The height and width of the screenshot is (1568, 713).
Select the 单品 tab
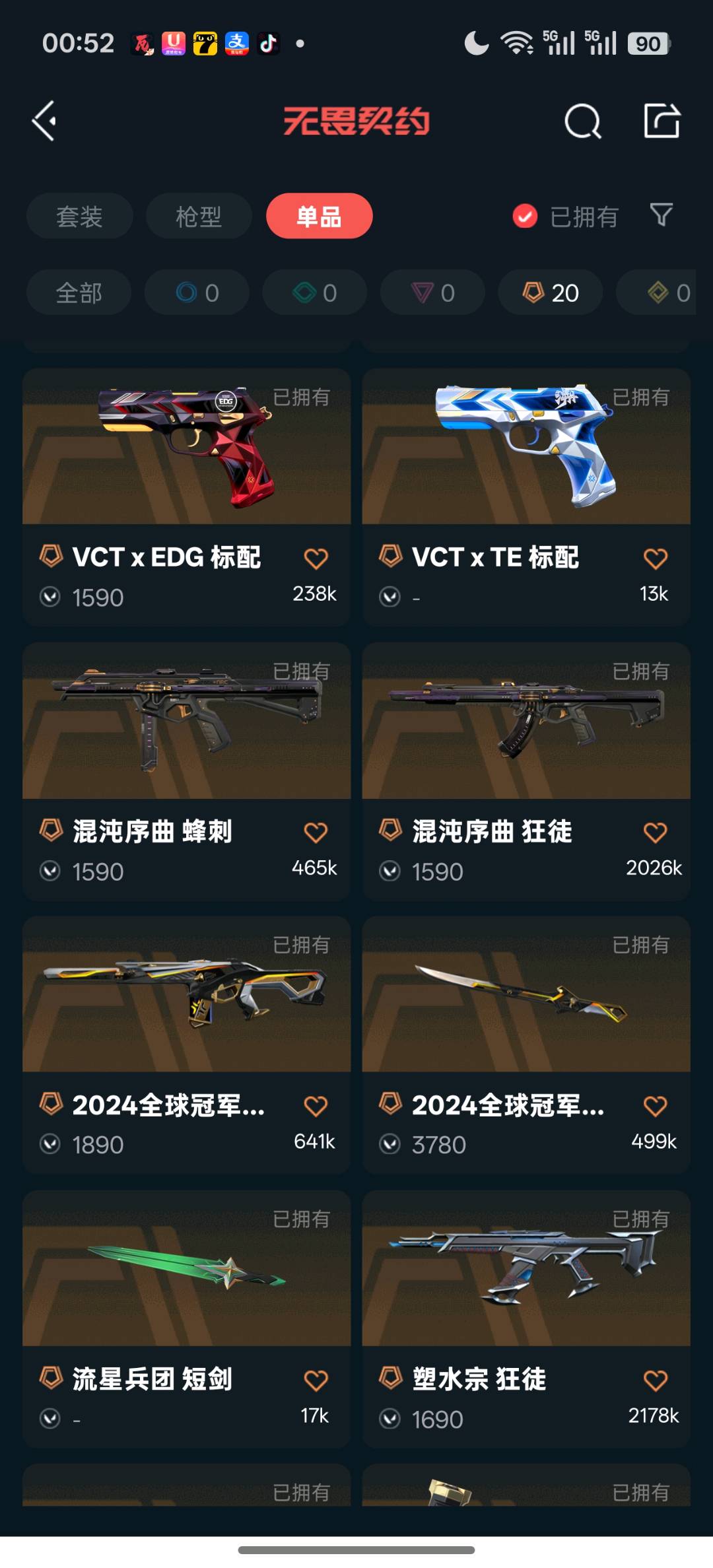pyautogui.click(x=319, y=216)
